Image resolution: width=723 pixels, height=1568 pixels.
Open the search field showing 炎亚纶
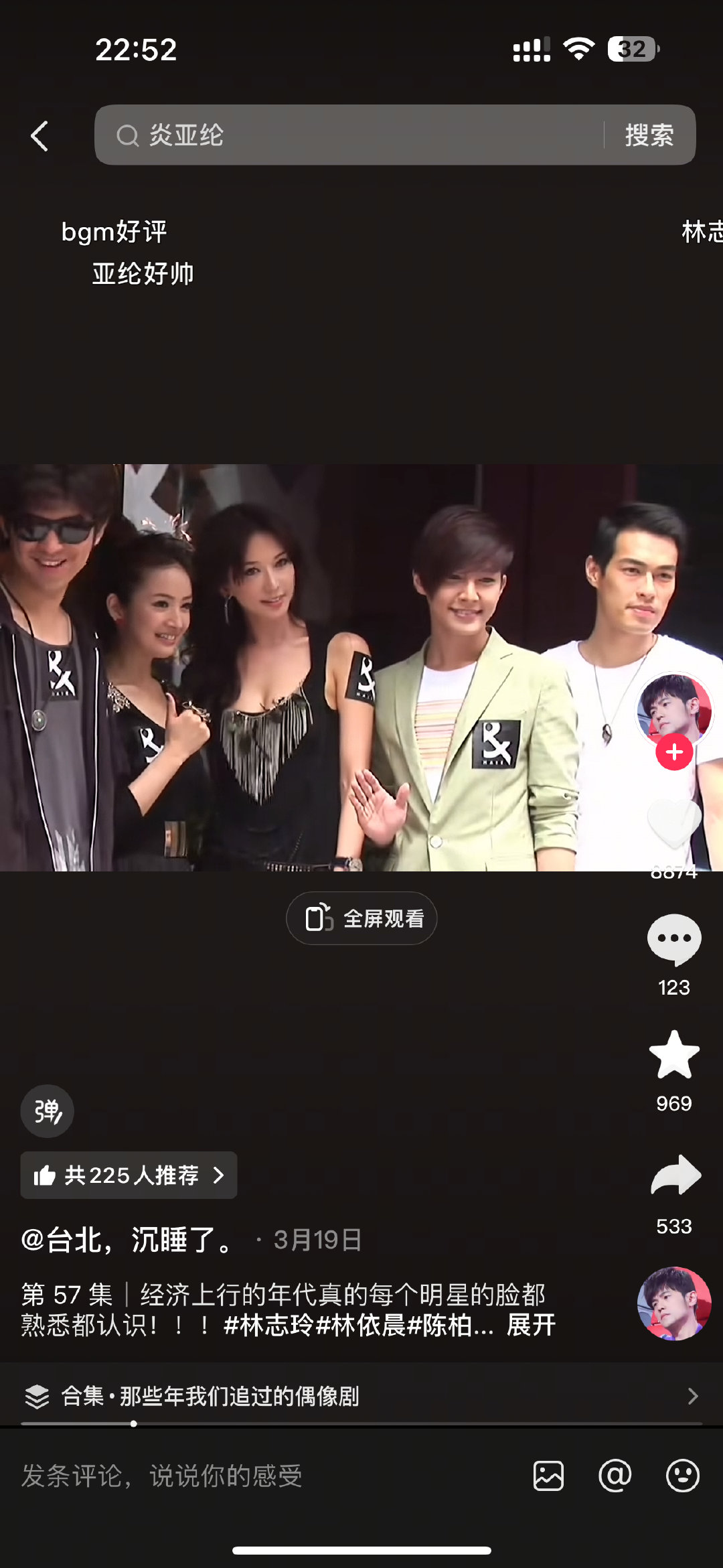click(x=348, y=135)
